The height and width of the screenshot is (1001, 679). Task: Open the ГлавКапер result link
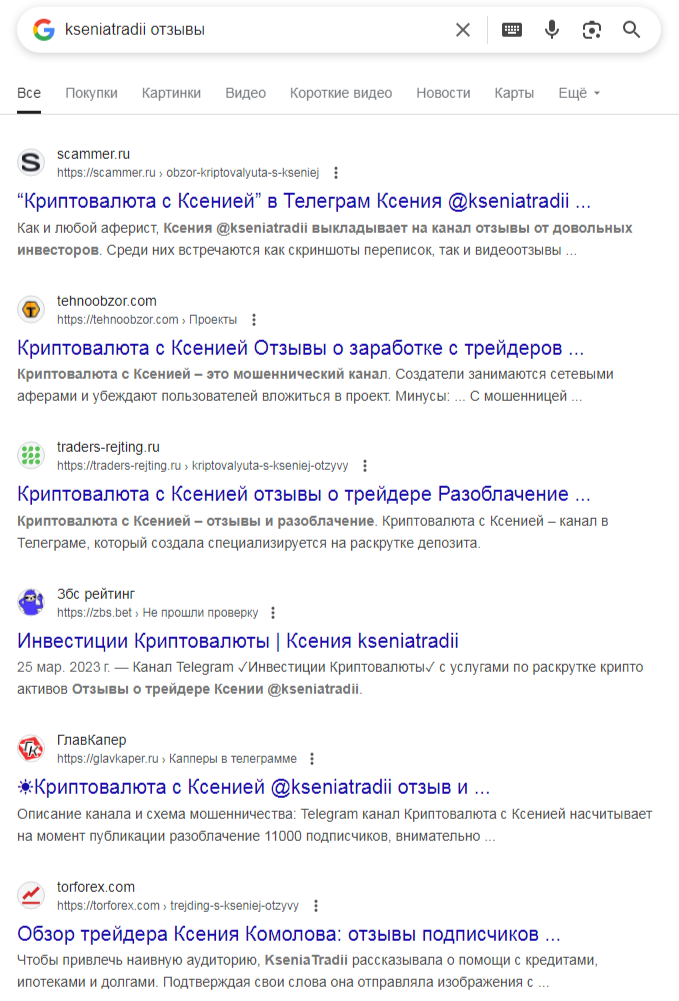click(254, 787)
